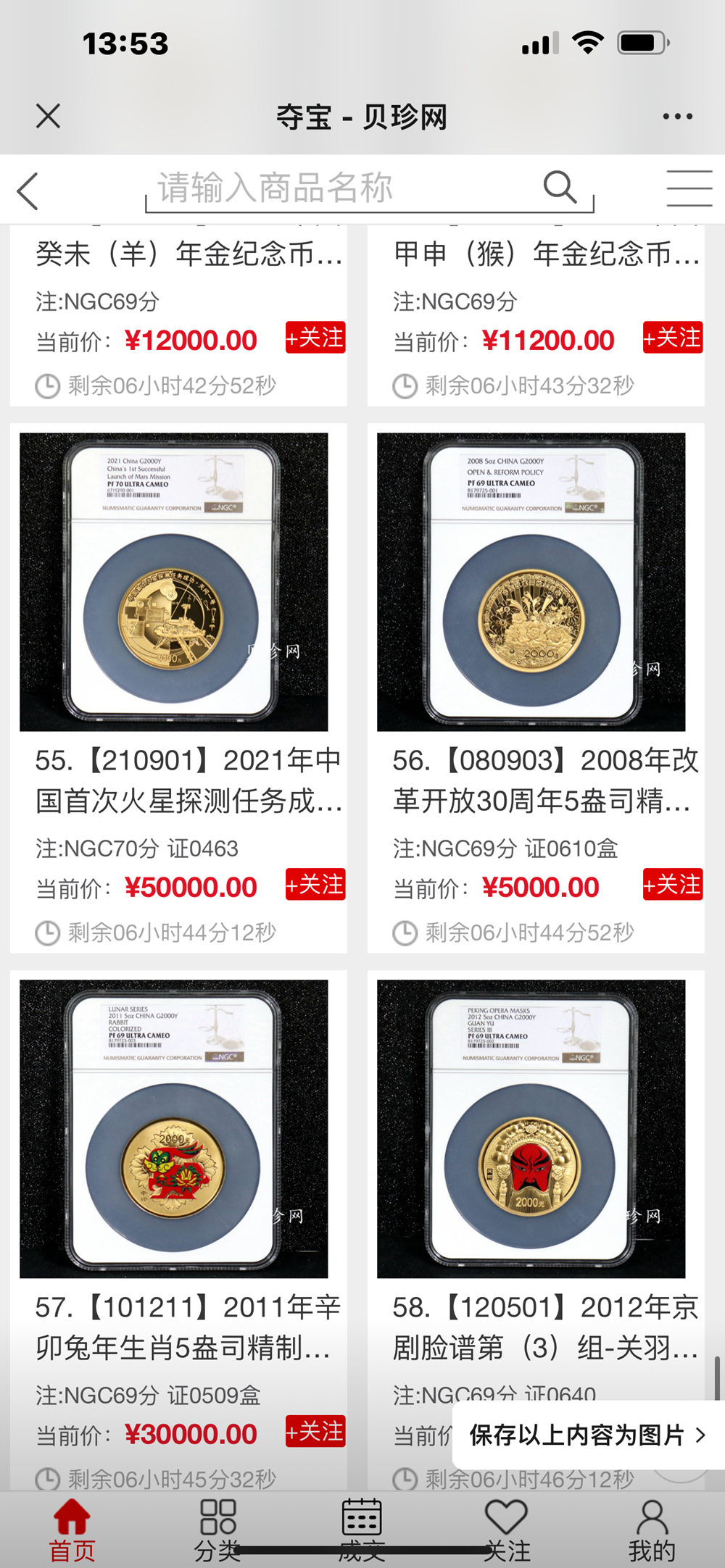This screenshot has height=1568, width=725.
Task: Switch to the 首页 tab
Action: [72, 1530]
